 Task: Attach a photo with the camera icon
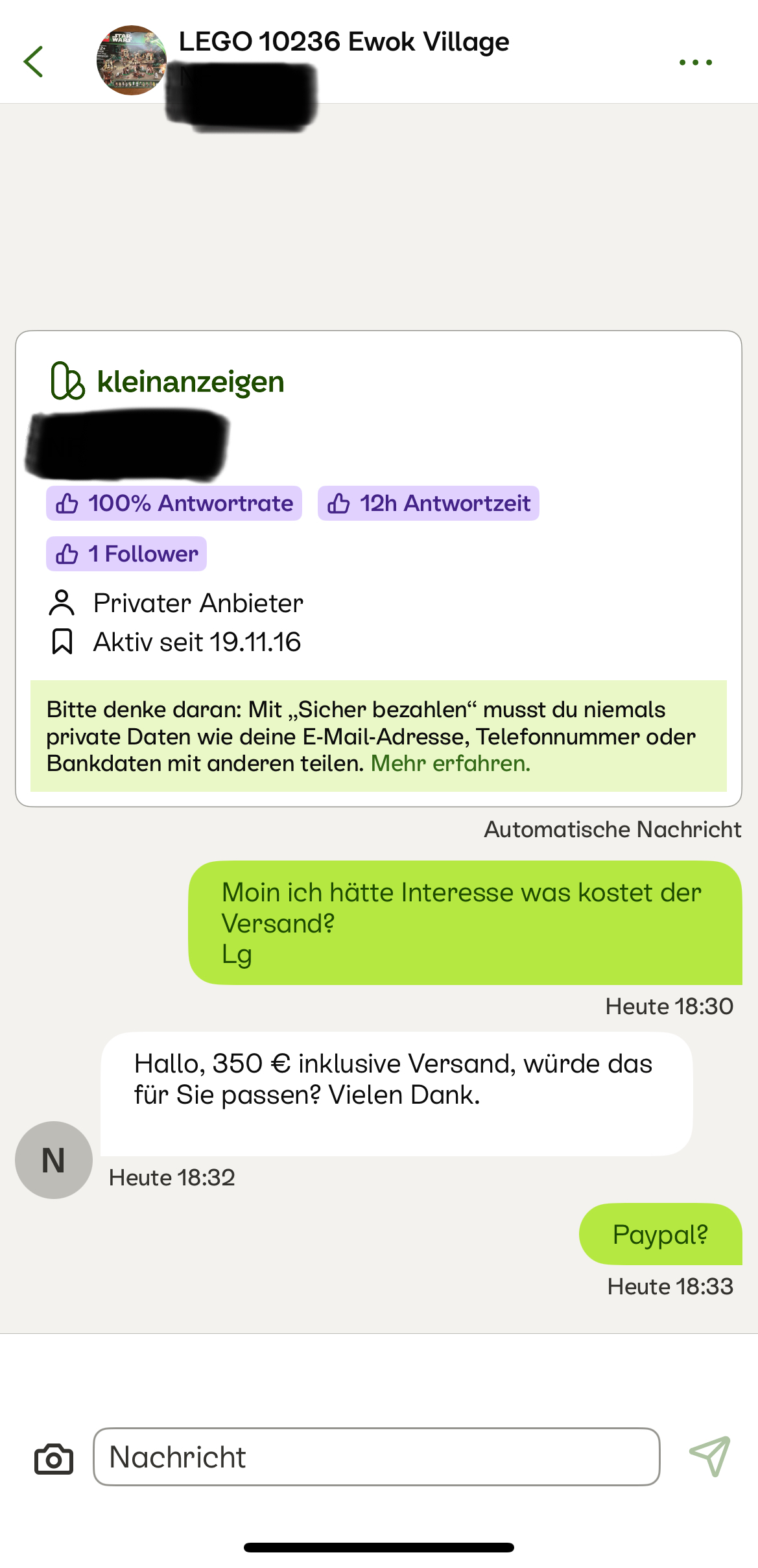click(54, 1459)
